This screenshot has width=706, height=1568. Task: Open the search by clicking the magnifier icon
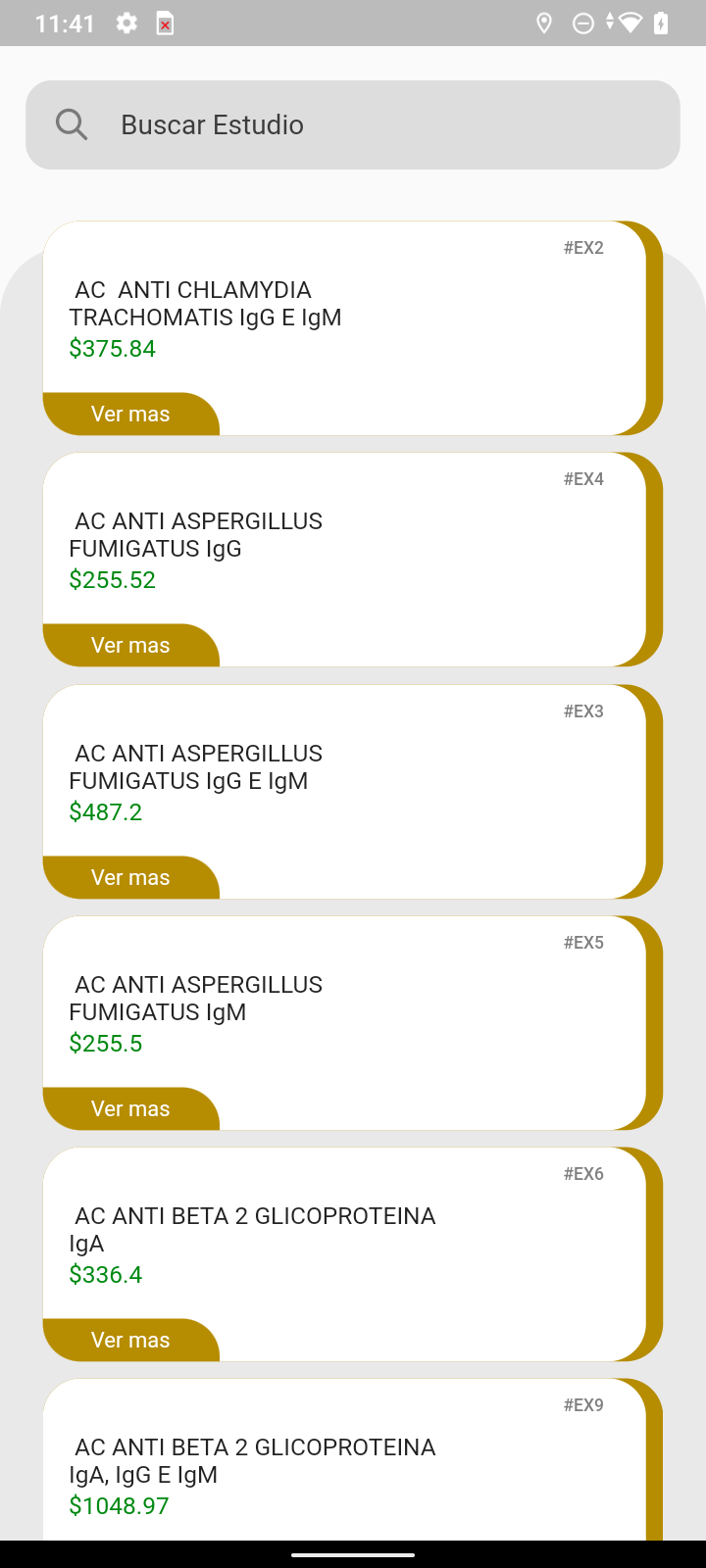click(x=71, y=123)
